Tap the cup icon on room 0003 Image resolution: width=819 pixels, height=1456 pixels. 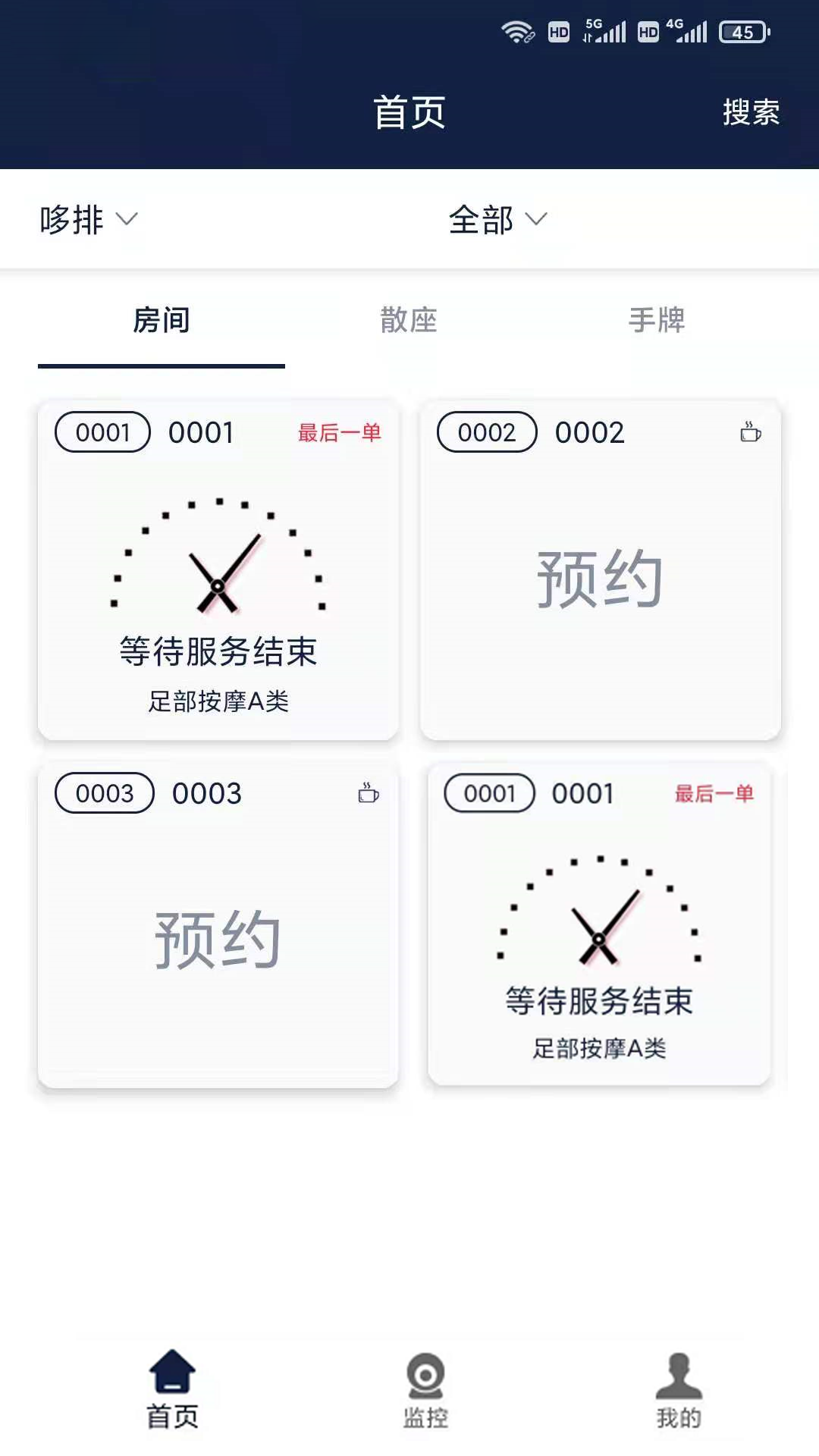369,793
